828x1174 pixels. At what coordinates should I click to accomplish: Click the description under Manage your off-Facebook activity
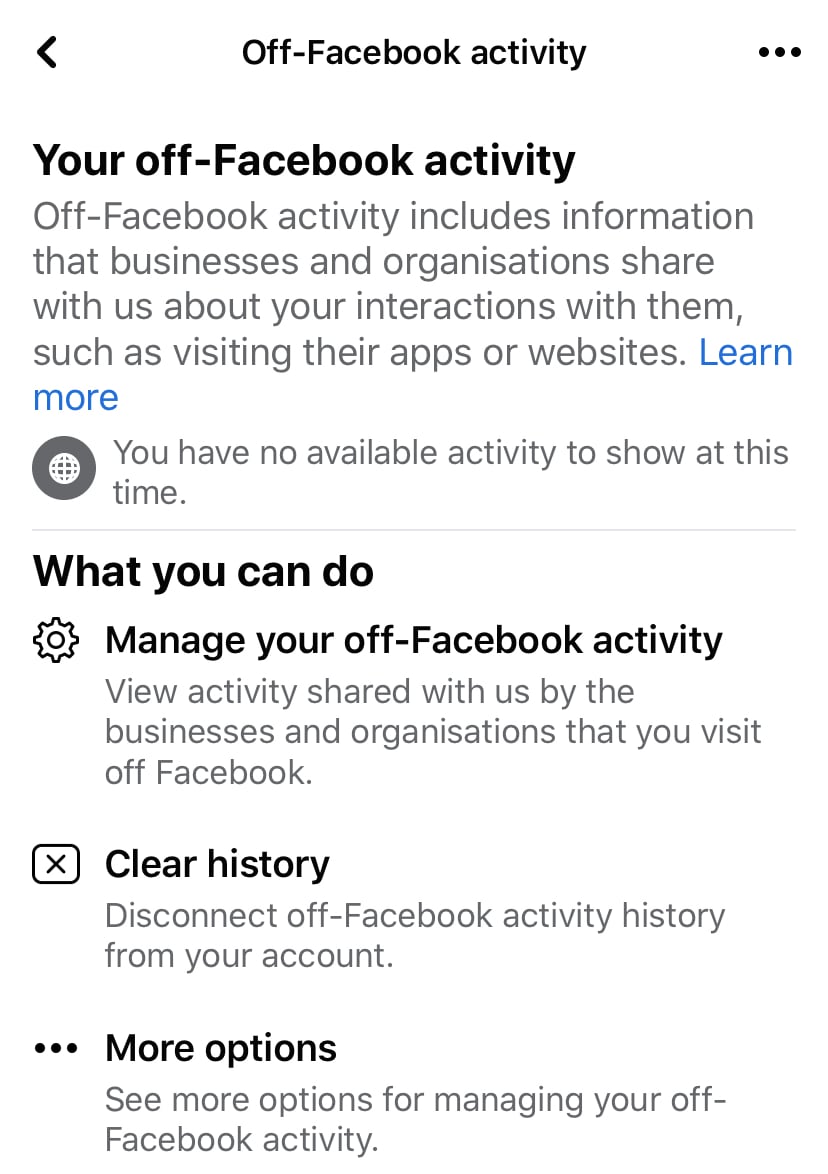(x=434, y=732)
